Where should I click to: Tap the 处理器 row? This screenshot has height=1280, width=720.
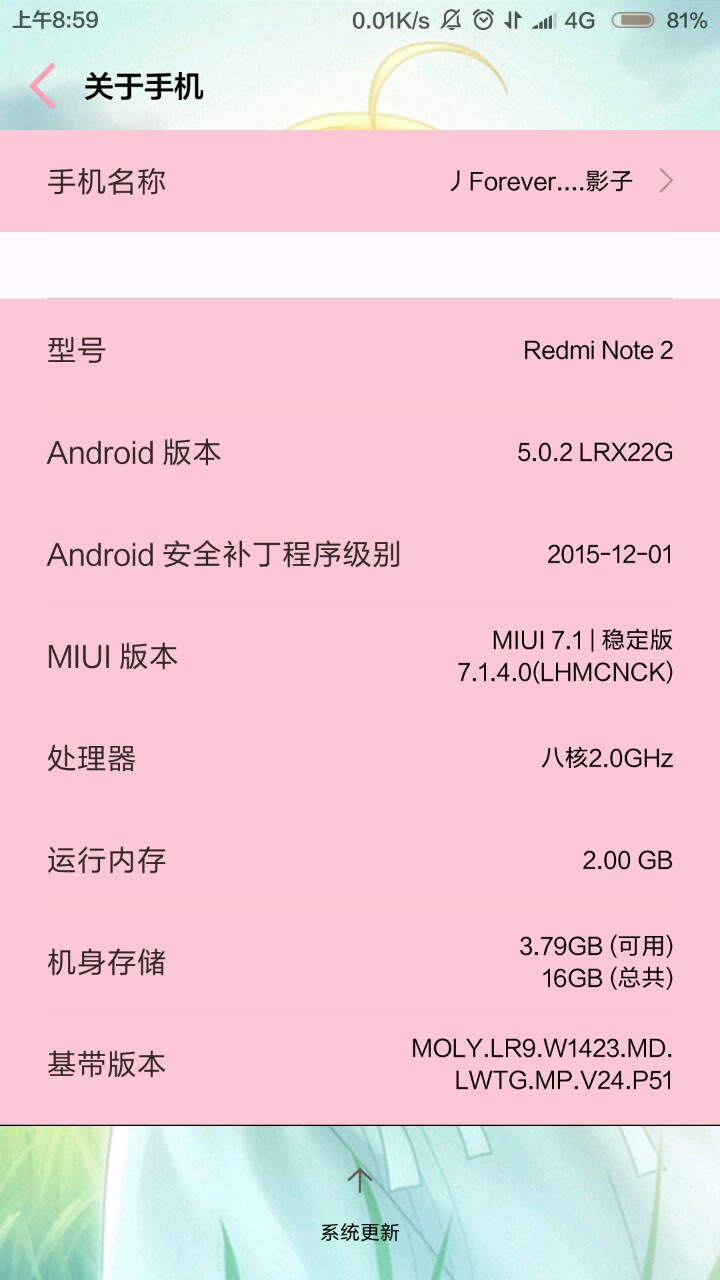(x=360, y=758)
